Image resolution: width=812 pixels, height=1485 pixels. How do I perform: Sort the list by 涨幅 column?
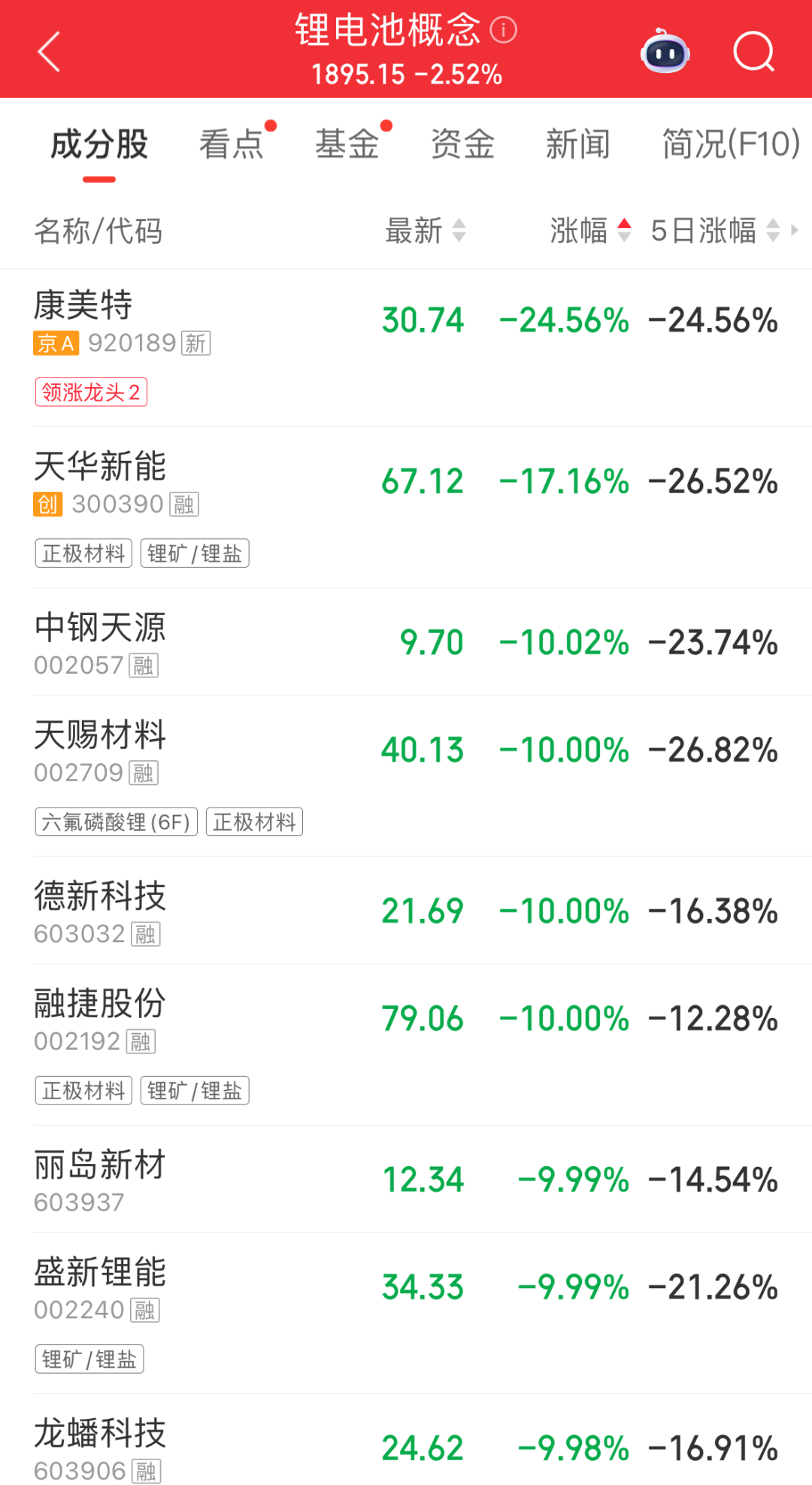591,230
